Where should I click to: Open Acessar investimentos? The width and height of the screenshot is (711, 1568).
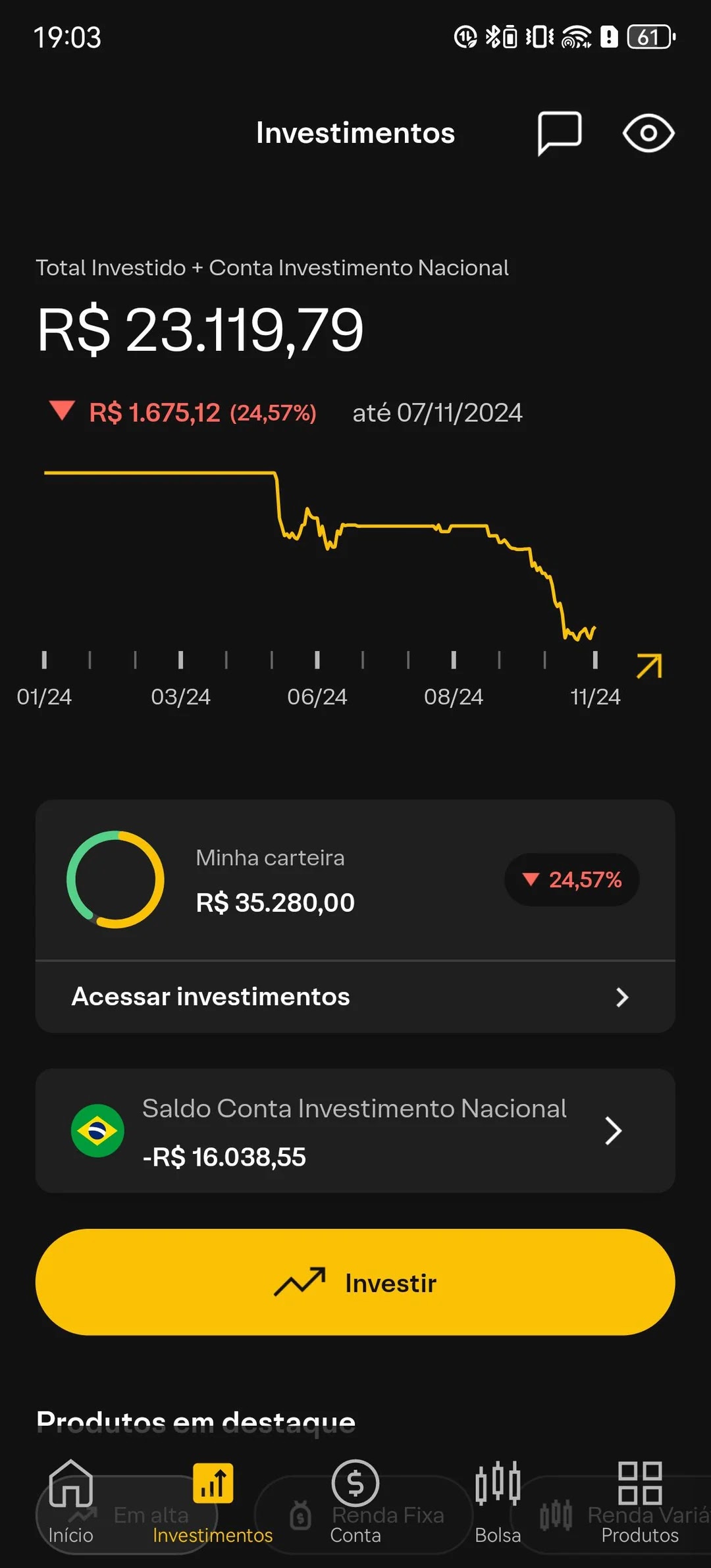point(355,997)
